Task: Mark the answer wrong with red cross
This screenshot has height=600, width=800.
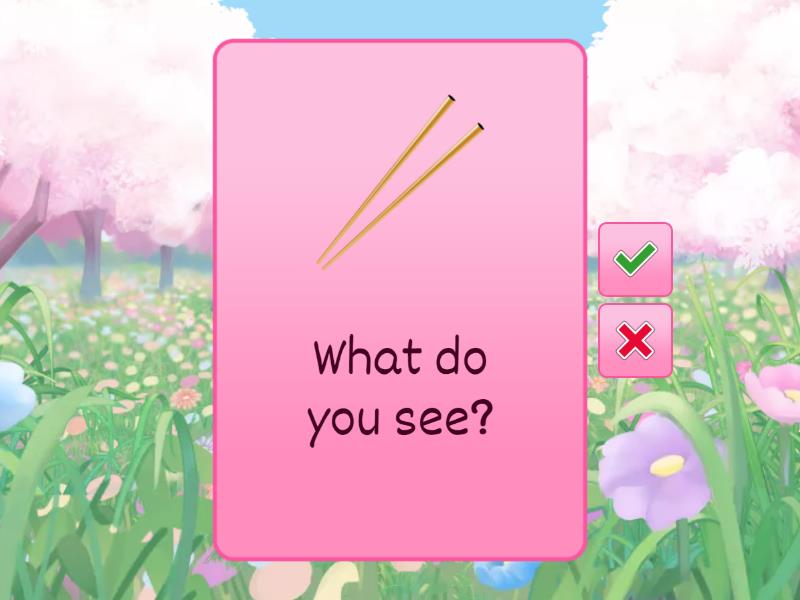Action: point(635,341)
